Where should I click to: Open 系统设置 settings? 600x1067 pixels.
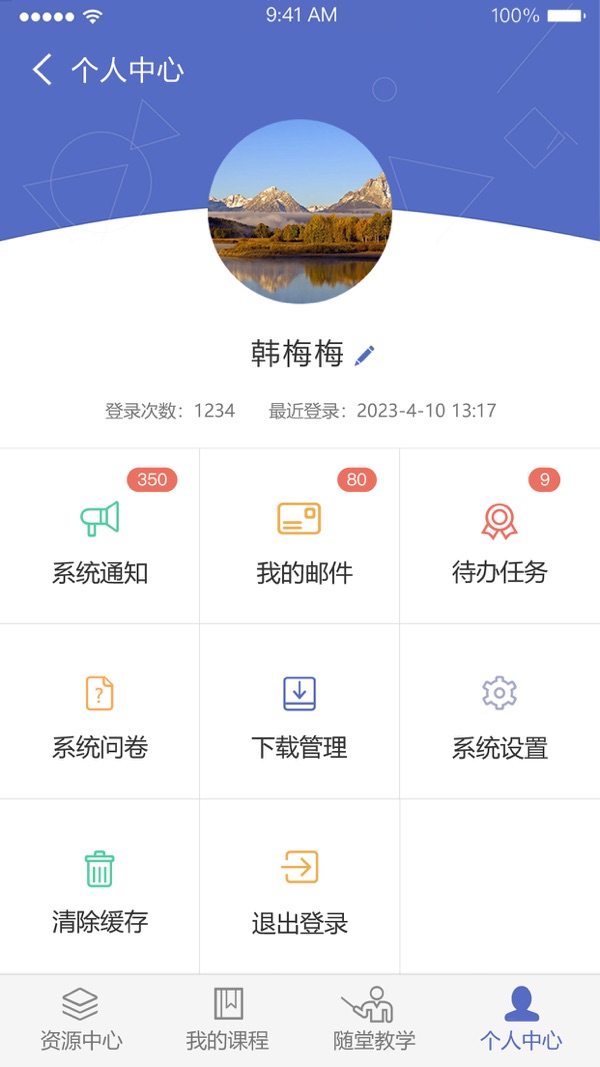(x=499, y=715)
